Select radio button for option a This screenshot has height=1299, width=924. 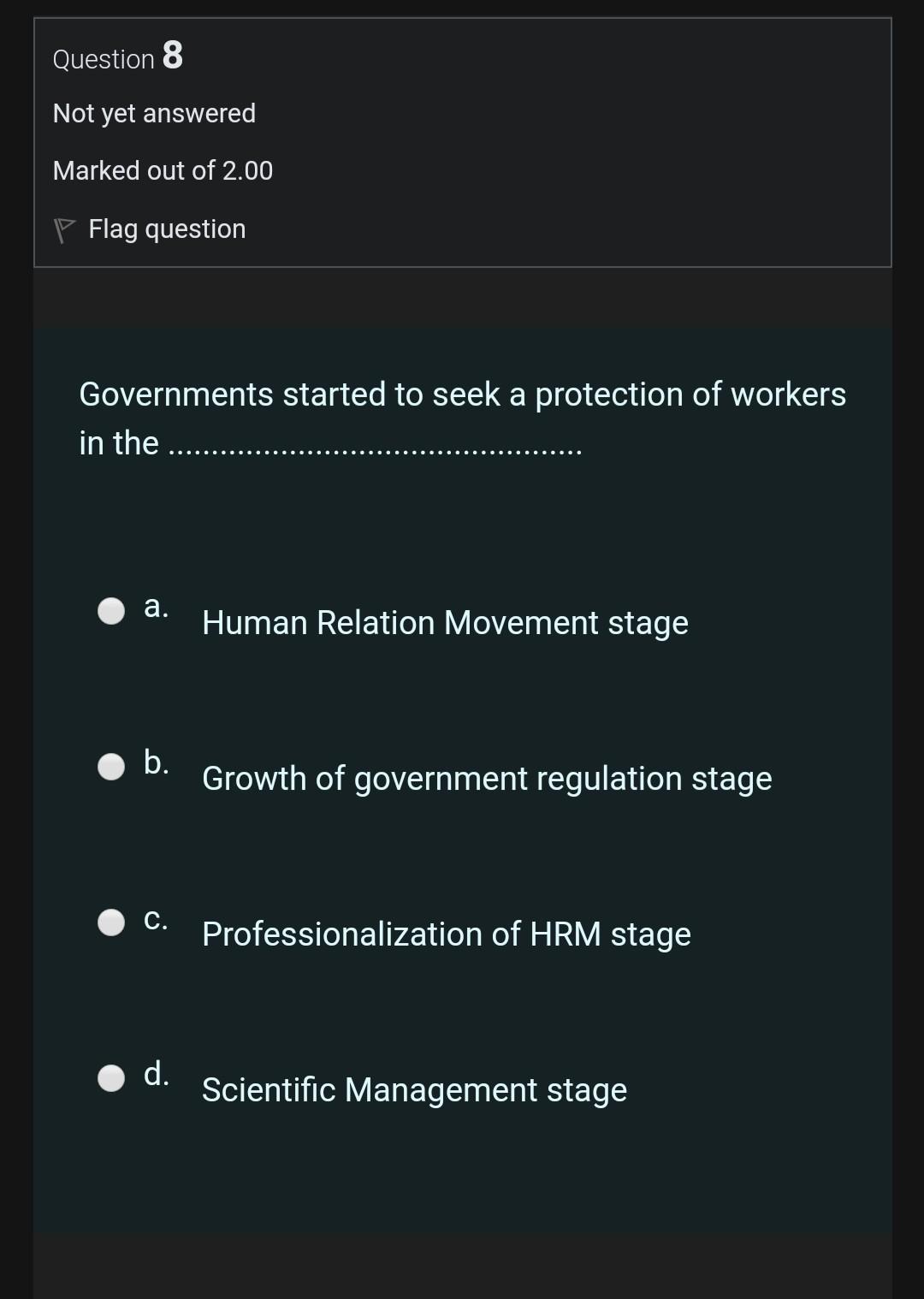click(110, 612)
